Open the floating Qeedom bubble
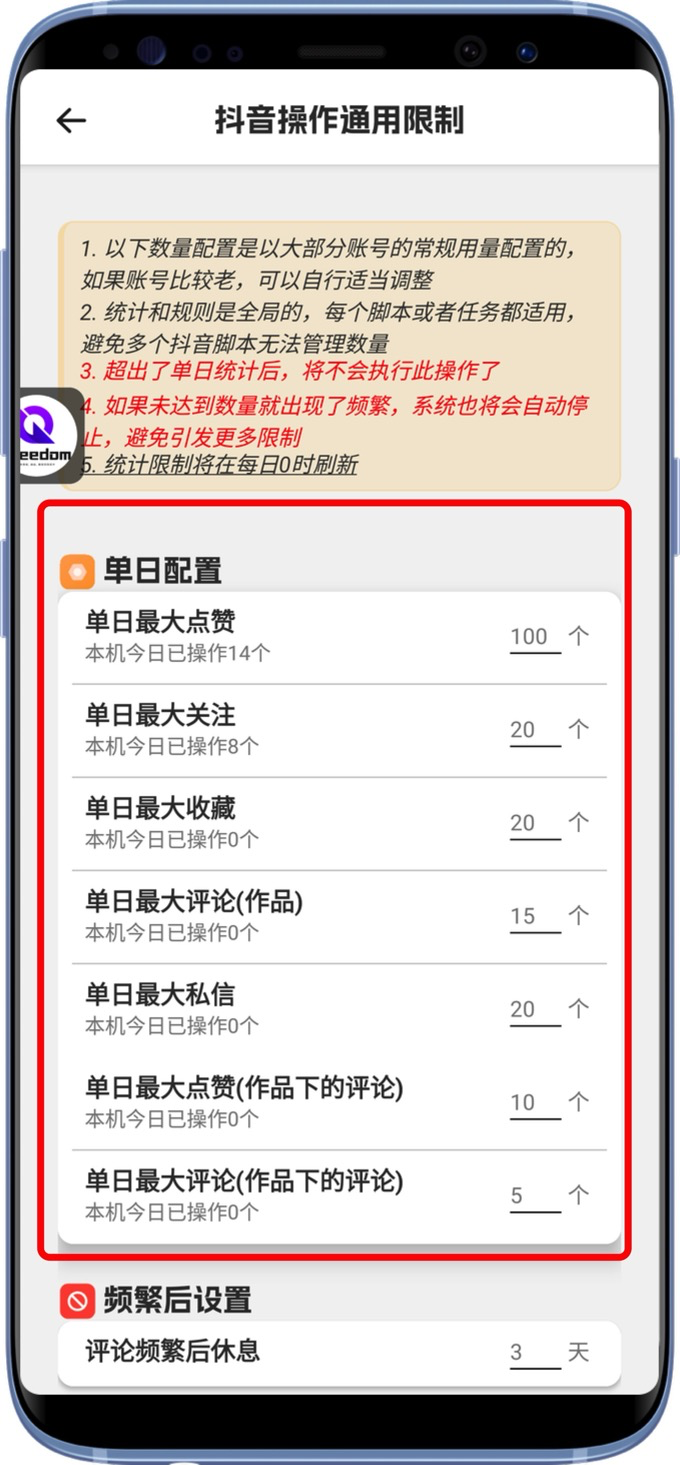The height and width of the screenshot is (1465, 680). (x=48, y=437)
